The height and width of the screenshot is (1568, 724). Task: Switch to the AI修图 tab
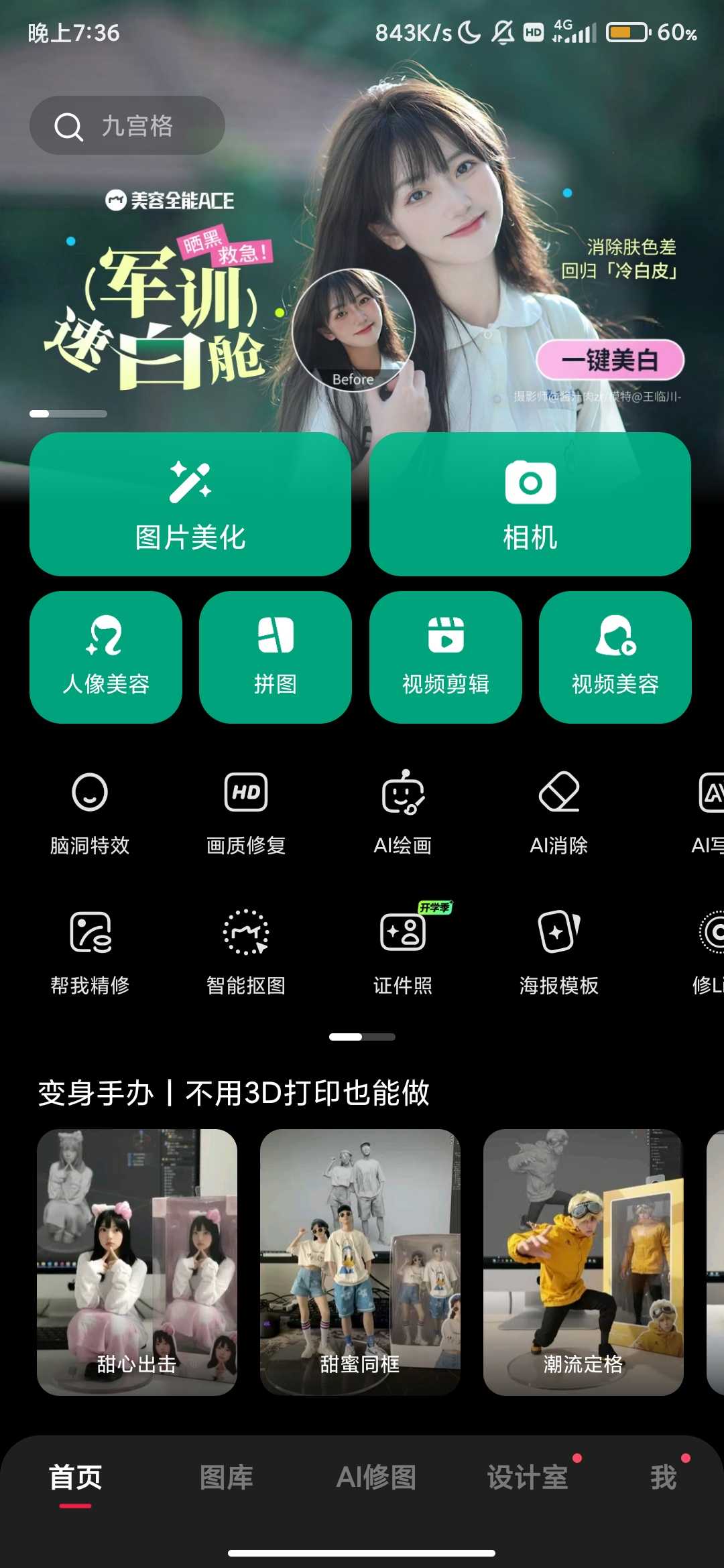(x=376, y=1478)
